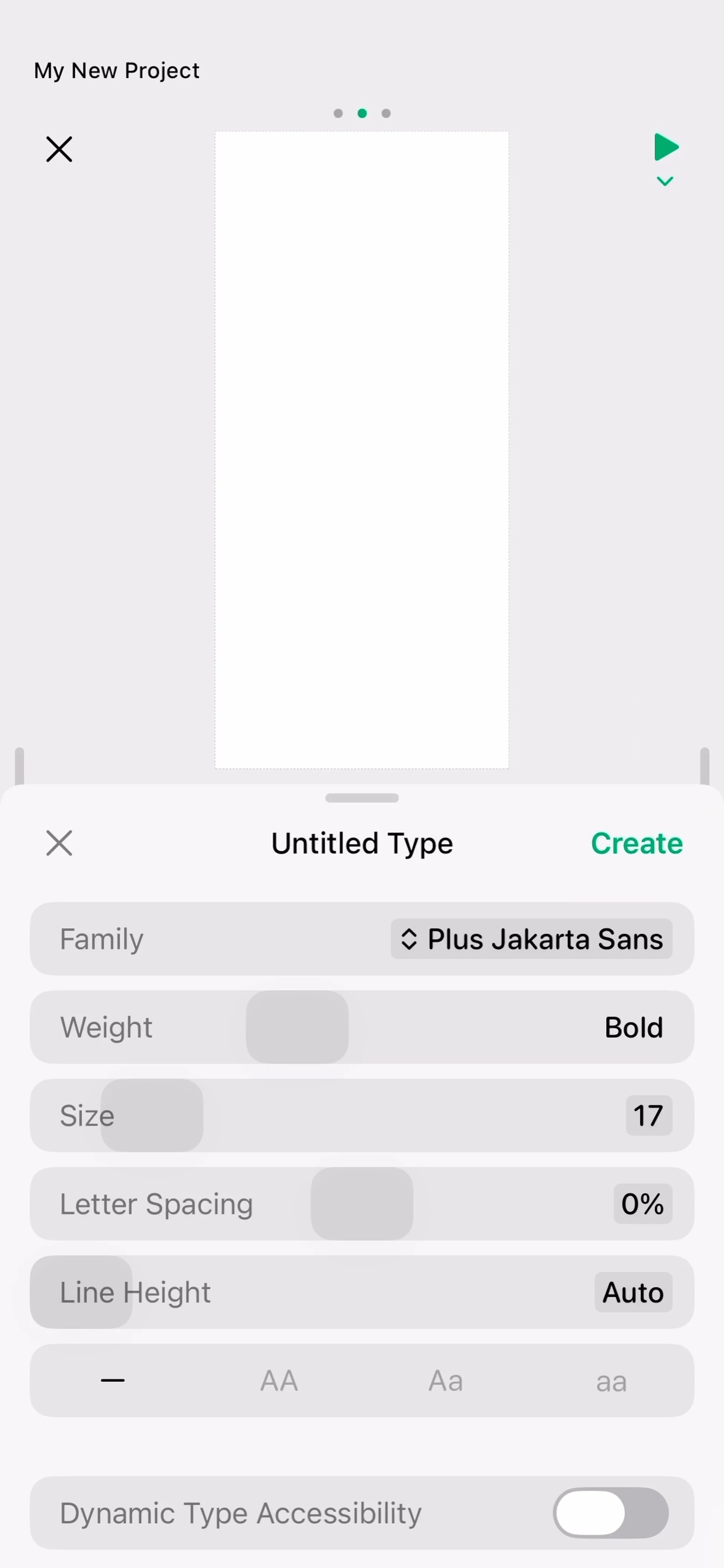Expand the chevron under the play button
Screen dimensions: 724x1568
[665, 181]
